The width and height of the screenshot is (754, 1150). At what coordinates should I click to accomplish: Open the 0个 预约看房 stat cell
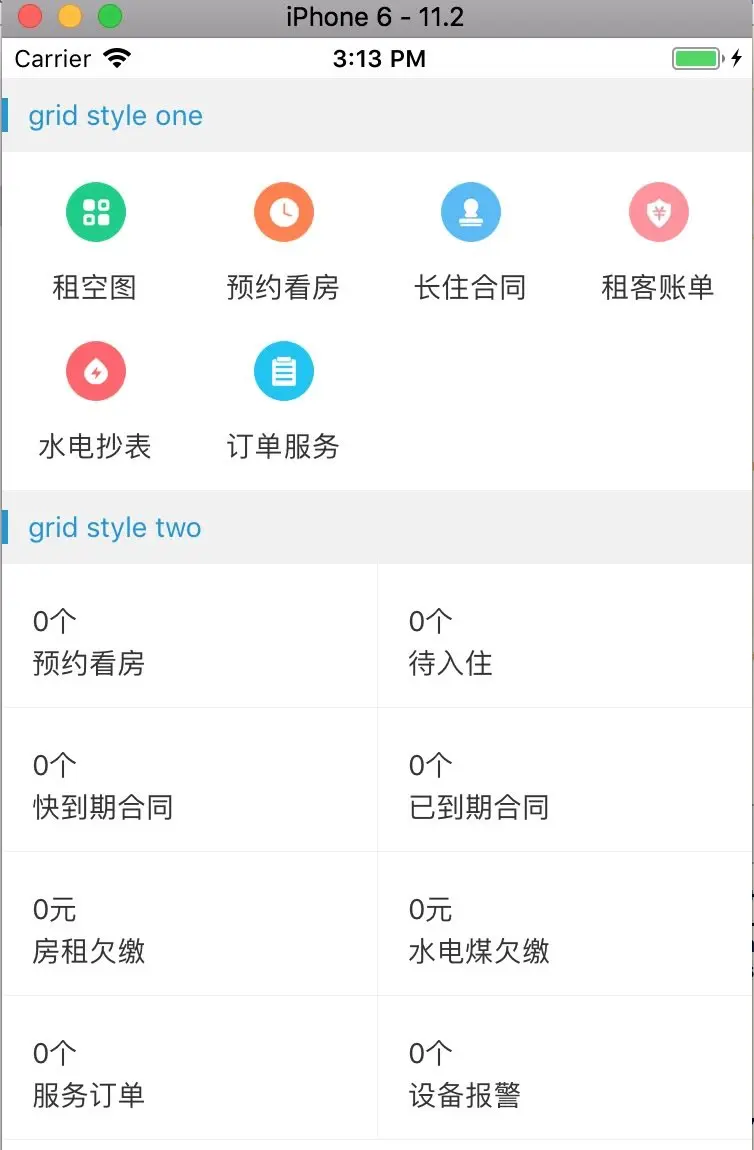[190, 642]
